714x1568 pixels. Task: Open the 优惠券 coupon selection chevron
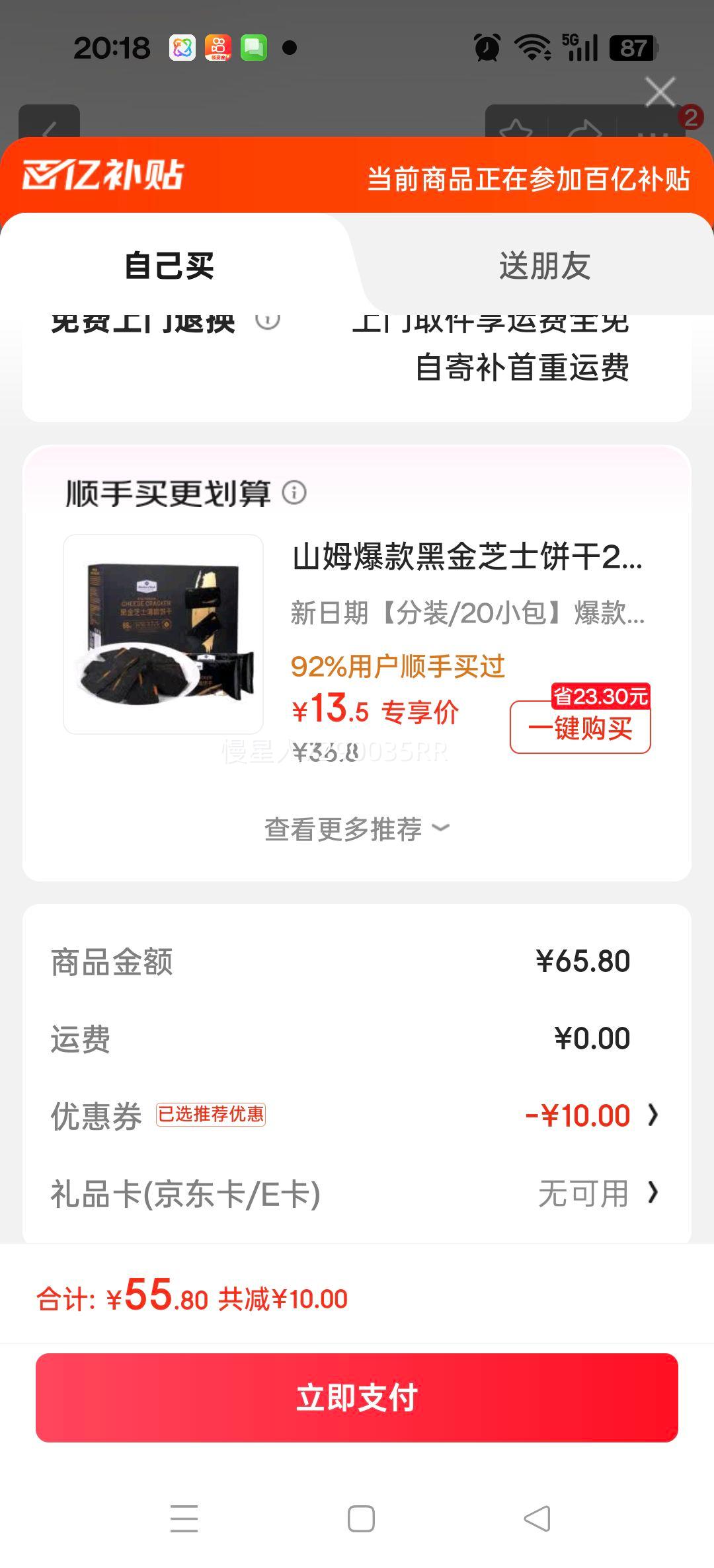point(653,1114)
